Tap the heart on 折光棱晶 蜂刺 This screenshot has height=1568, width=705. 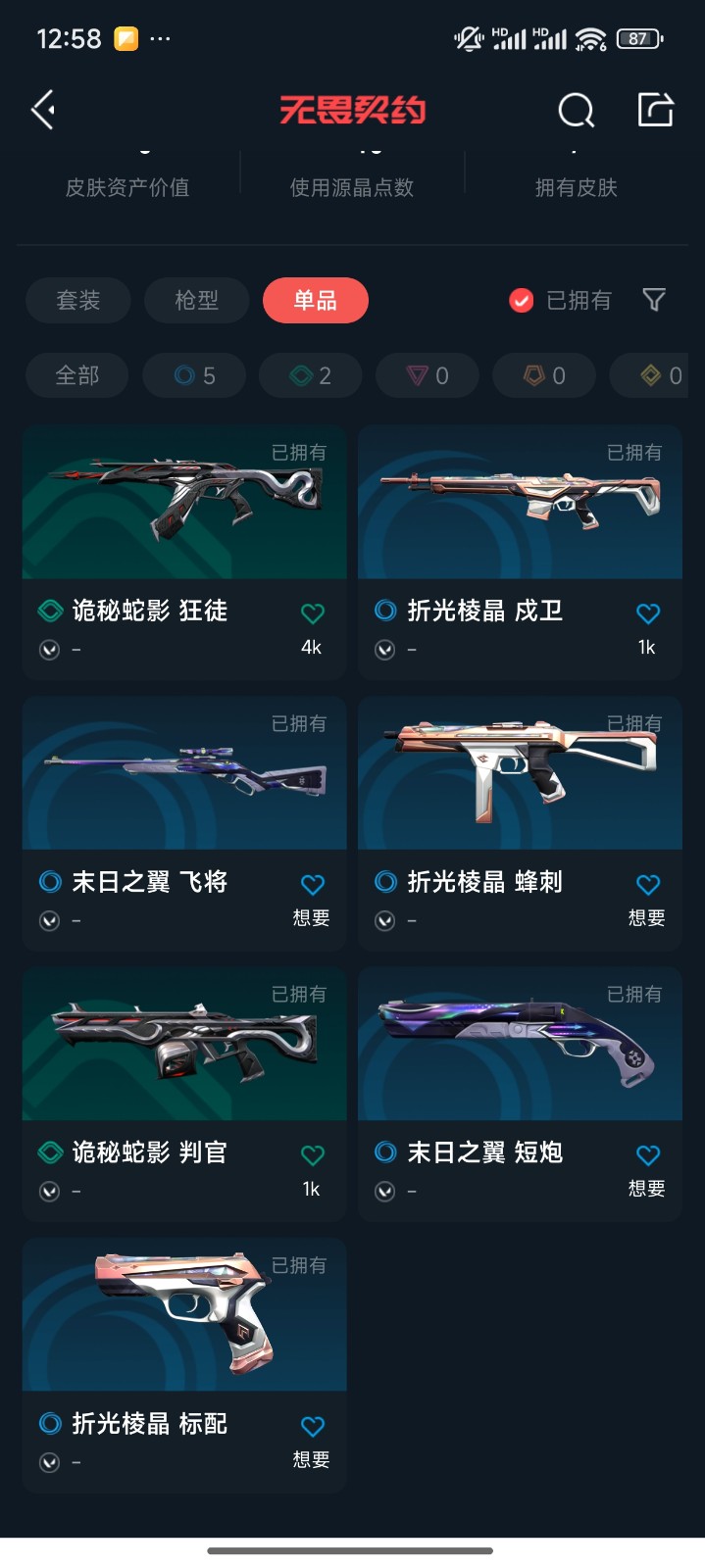pyautogui.click(x=647, y=885)
